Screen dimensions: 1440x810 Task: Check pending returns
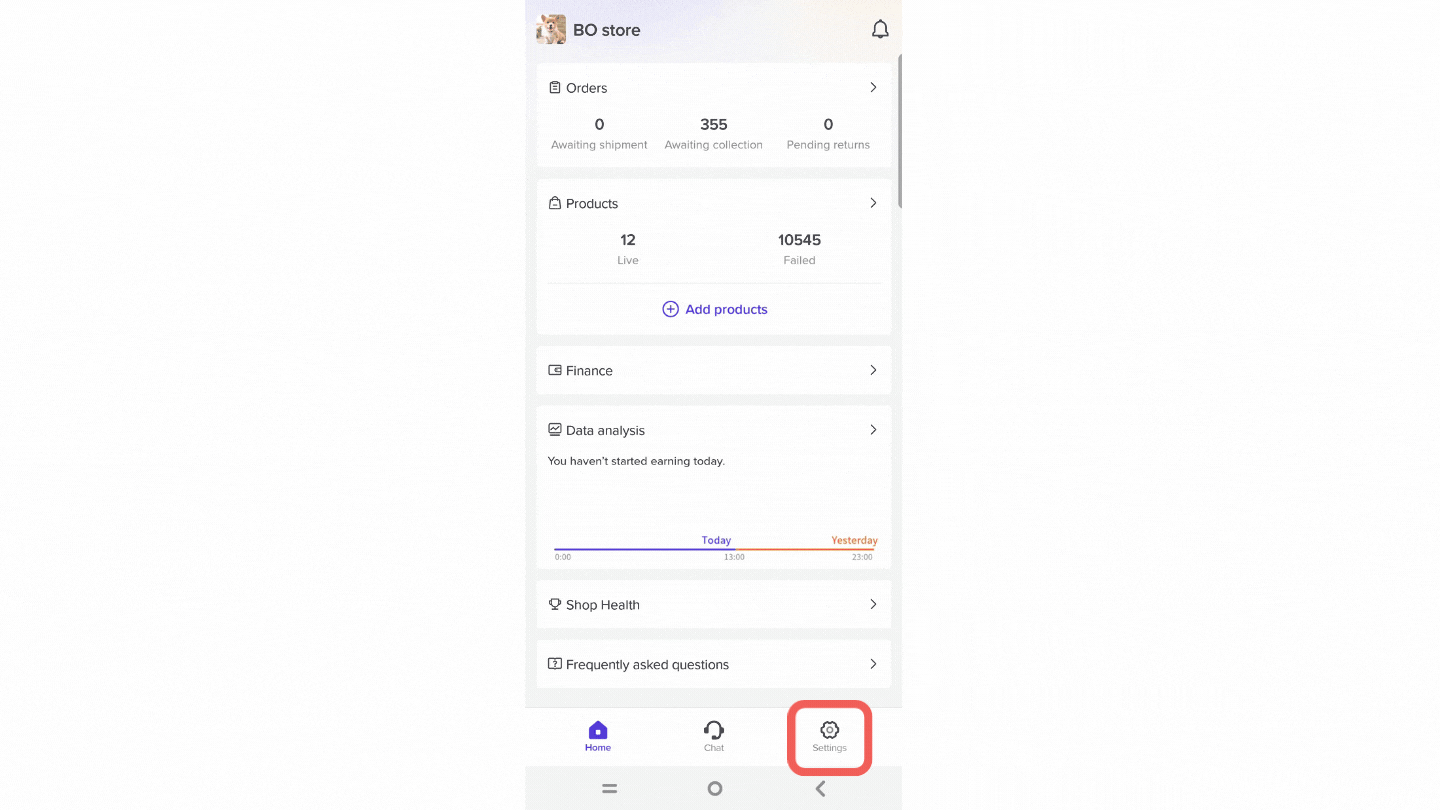828,133
